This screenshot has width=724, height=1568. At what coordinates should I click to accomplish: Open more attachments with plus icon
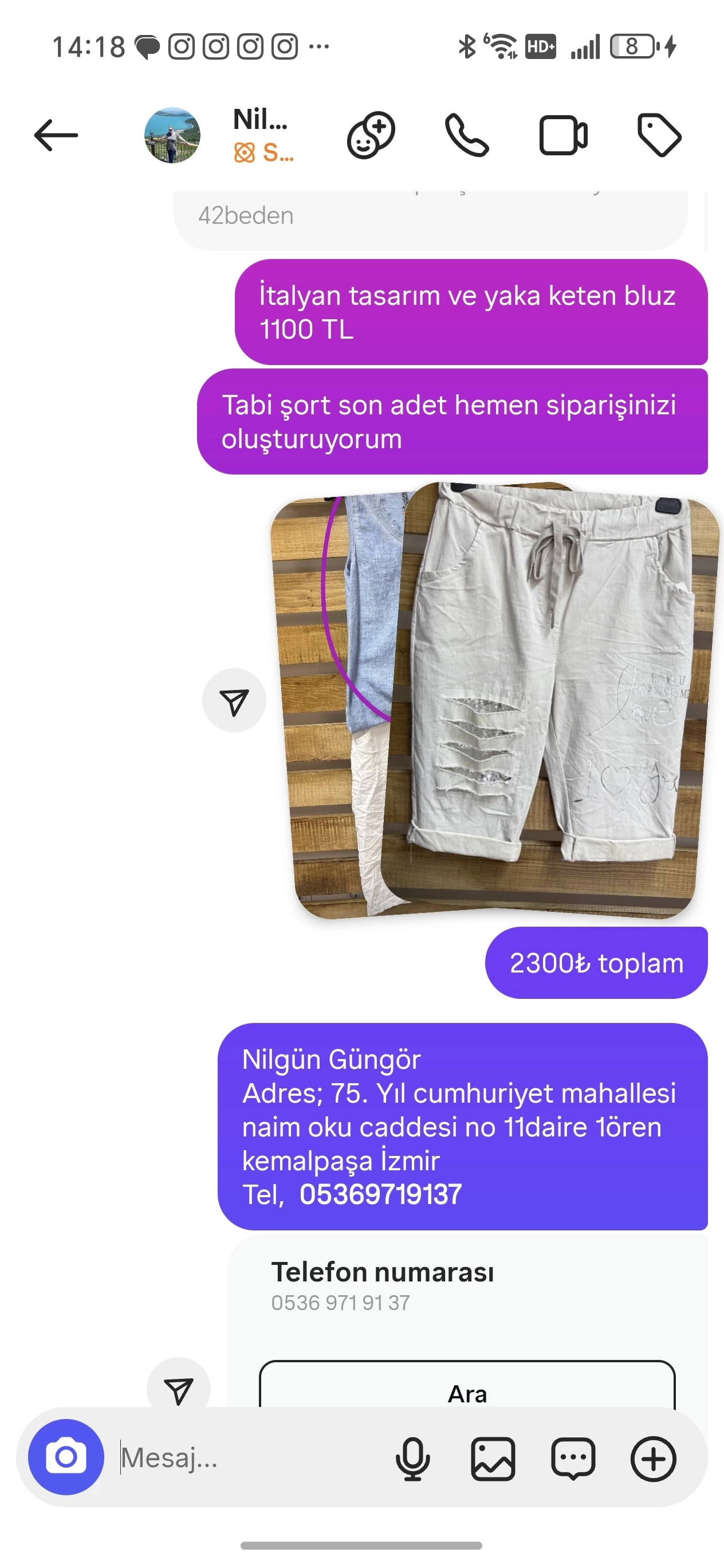click(x=654, y=1459)
